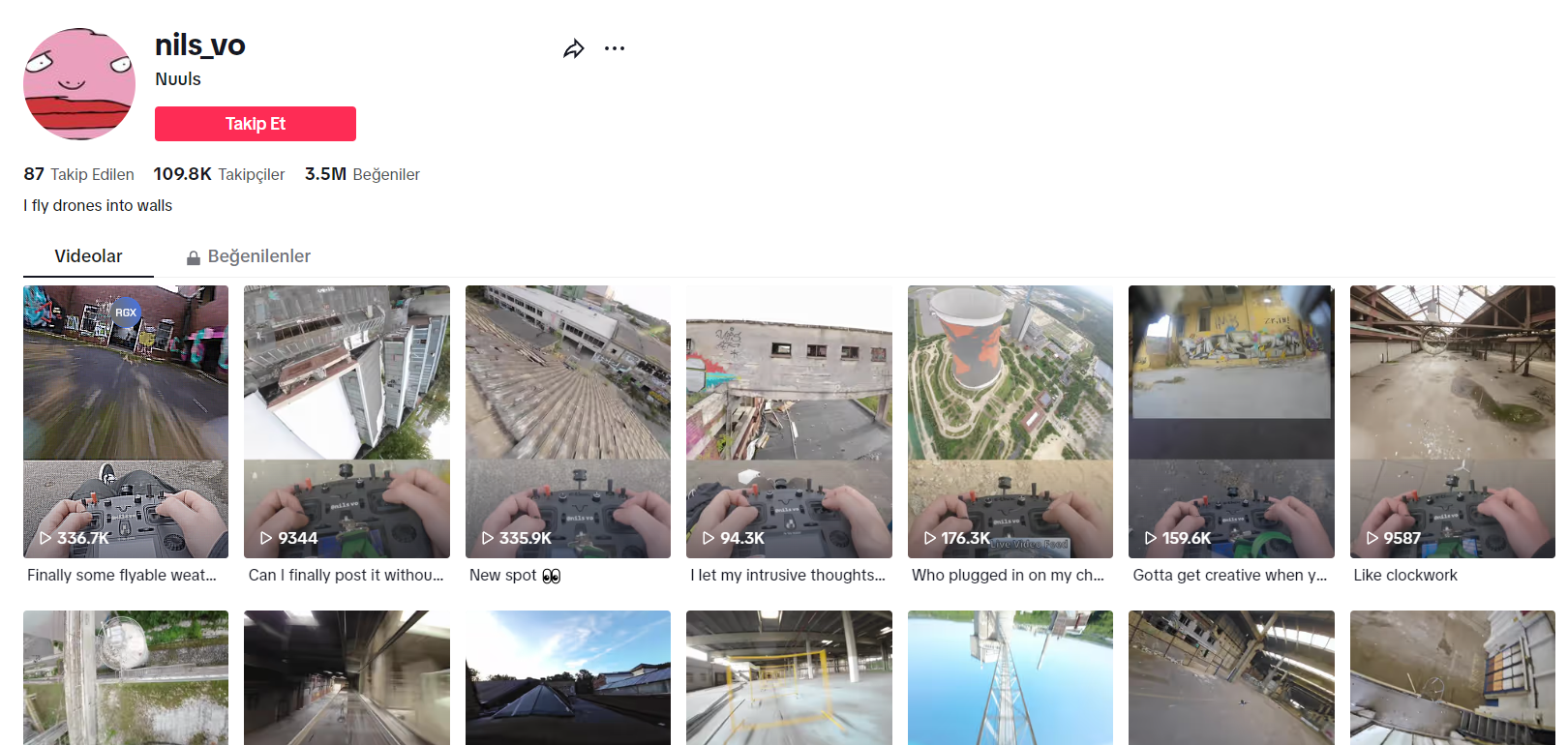The image size is (1568, 745).
Task: Open nils_vo's profile picture
Action: tap(79, 84)
